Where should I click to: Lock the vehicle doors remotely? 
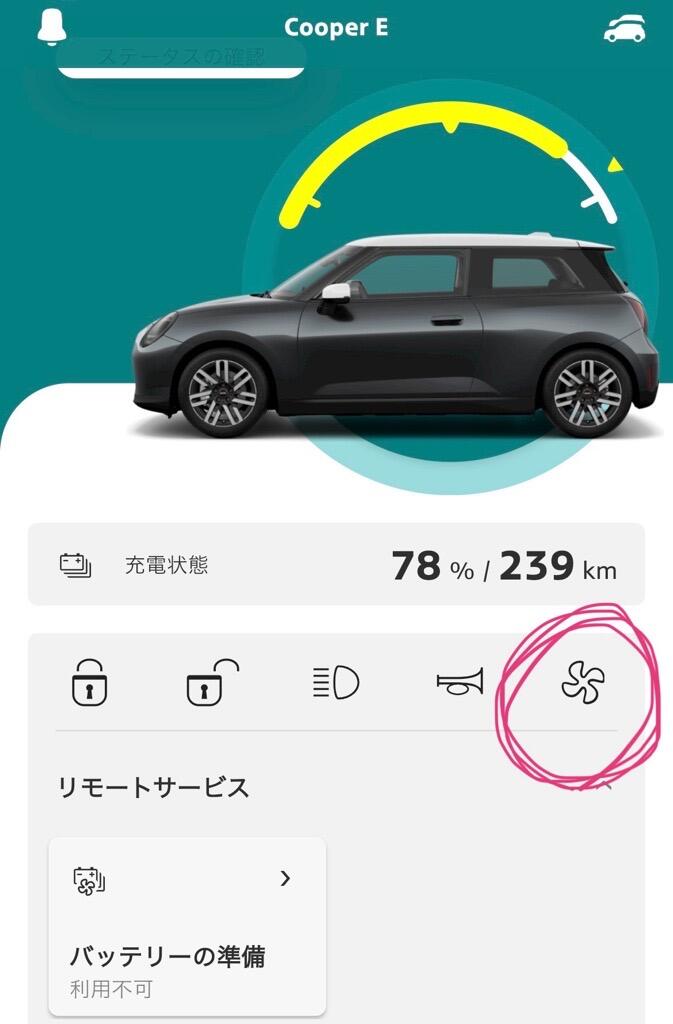[89, 683]
